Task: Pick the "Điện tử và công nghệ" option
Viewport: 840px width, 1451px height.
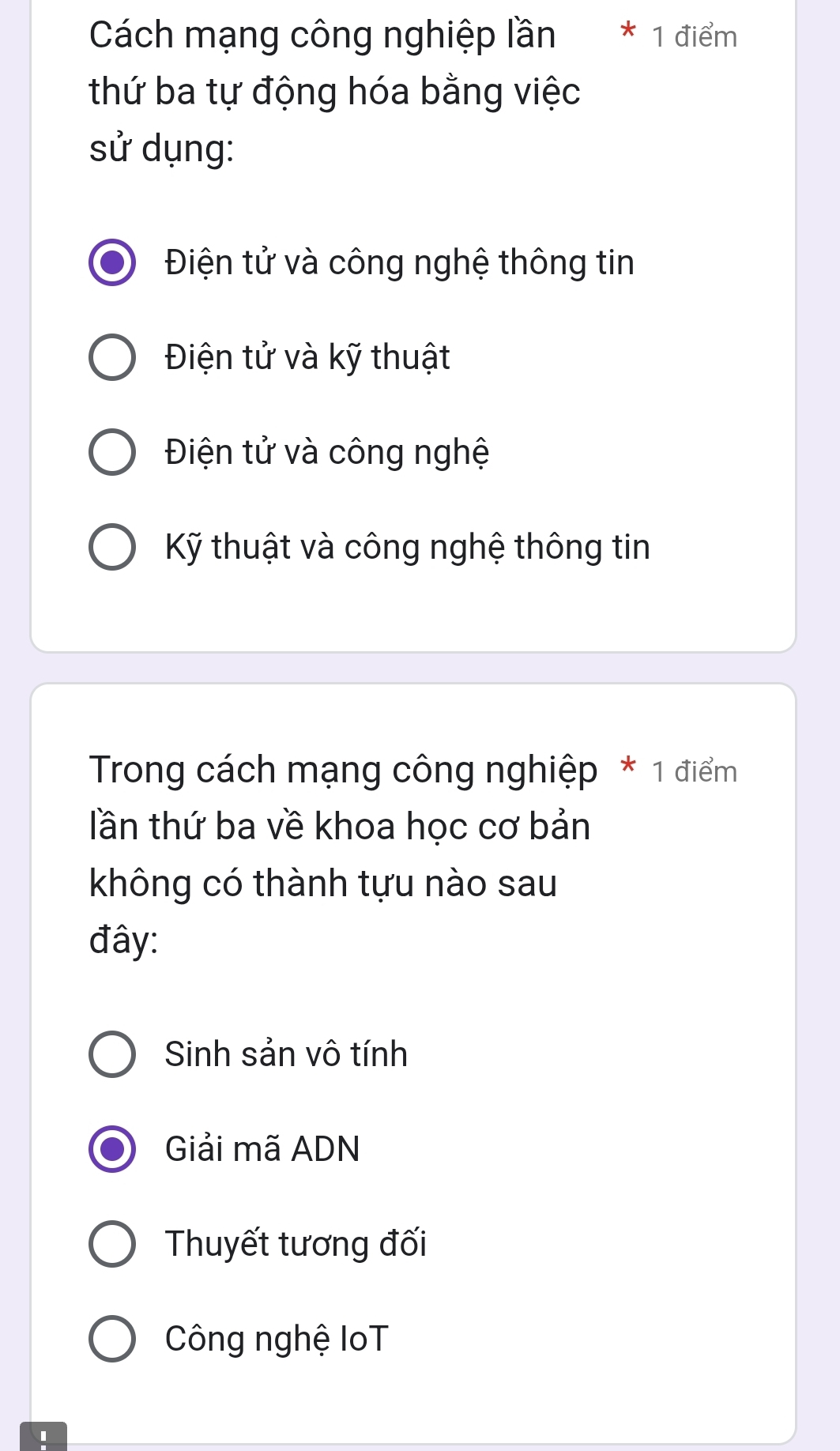Action: click(x=112, y=452)
